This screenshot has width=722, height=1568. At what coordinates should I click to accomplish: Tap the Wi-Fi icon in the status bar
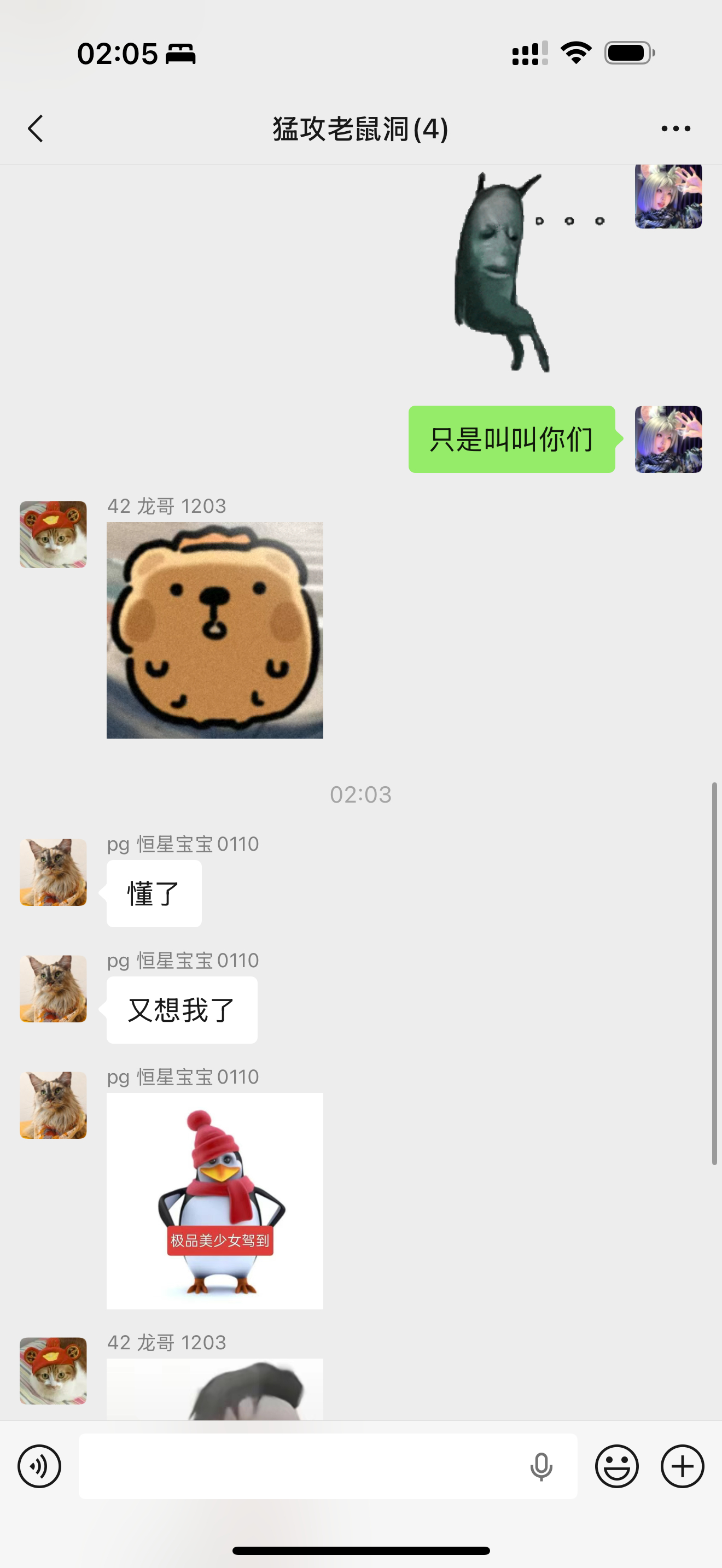(x=575, y=52)
